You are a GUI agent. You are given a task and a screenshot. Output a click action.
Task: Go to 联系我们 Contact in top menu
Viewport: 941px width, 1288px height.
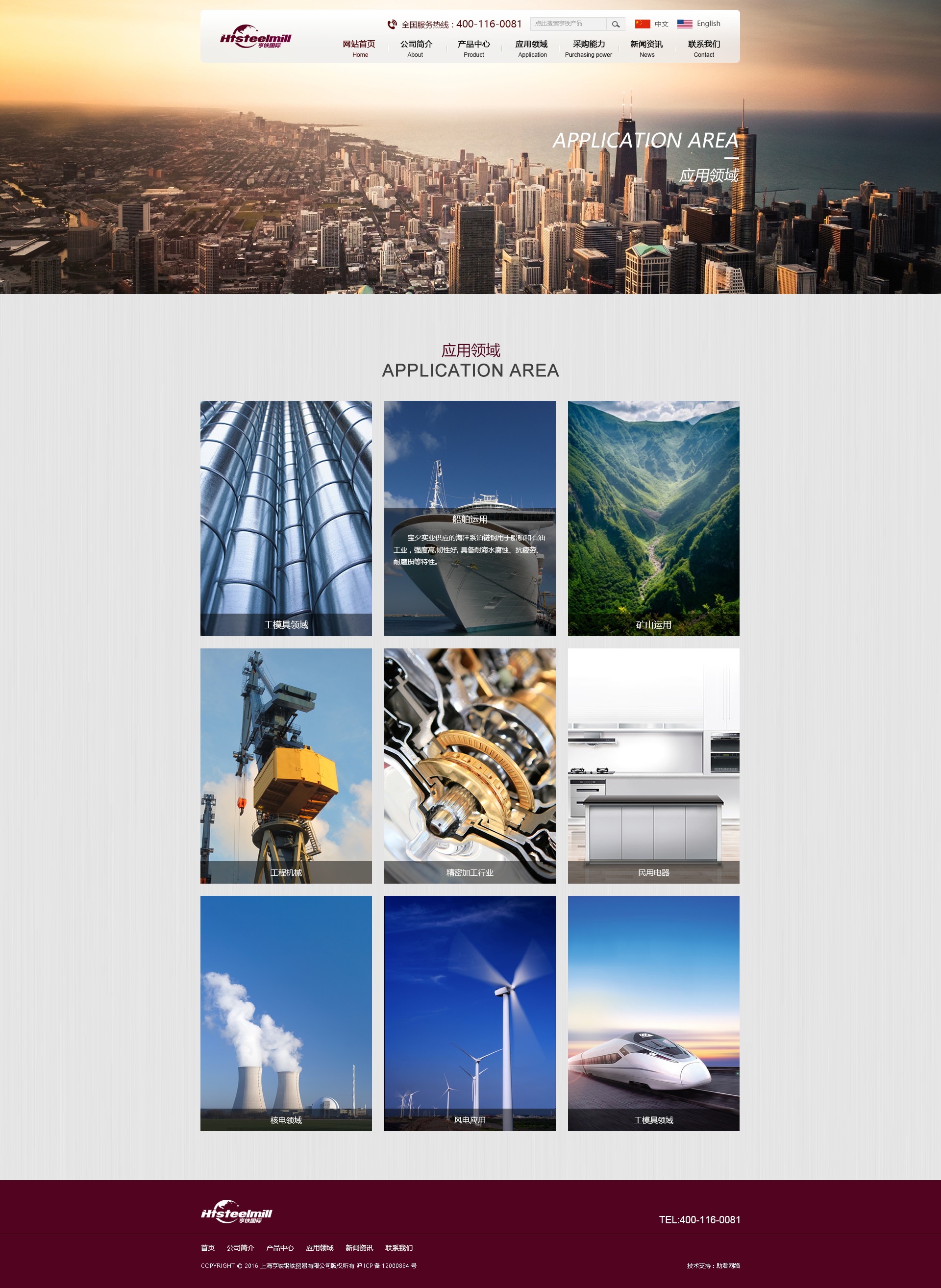click(704, 49)
